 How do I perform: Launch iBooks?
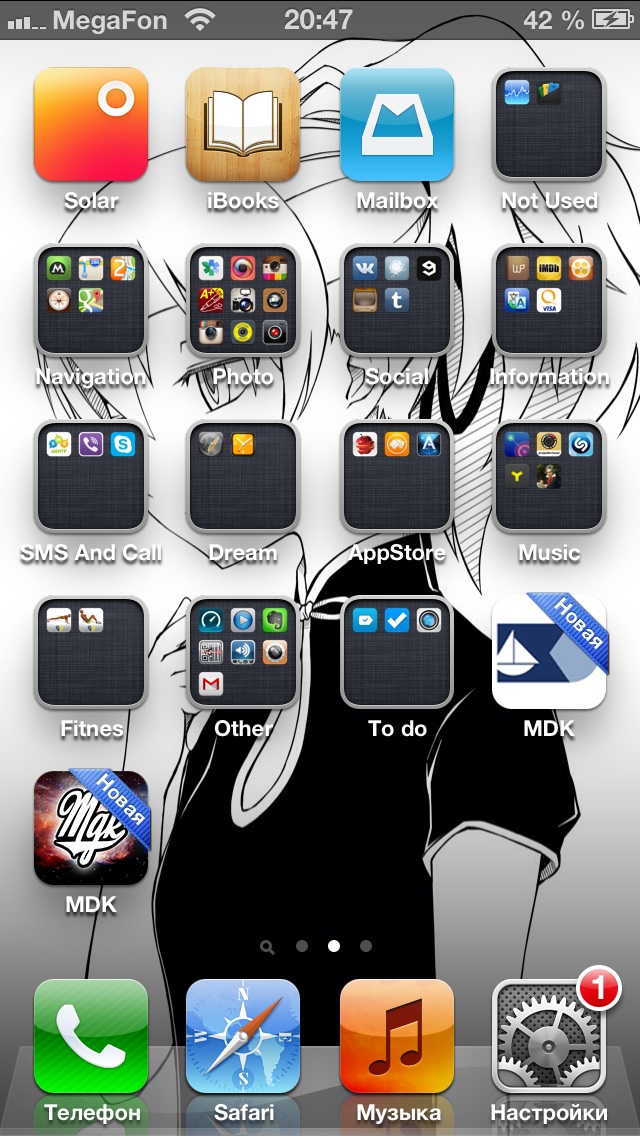(x=243, y=124)
